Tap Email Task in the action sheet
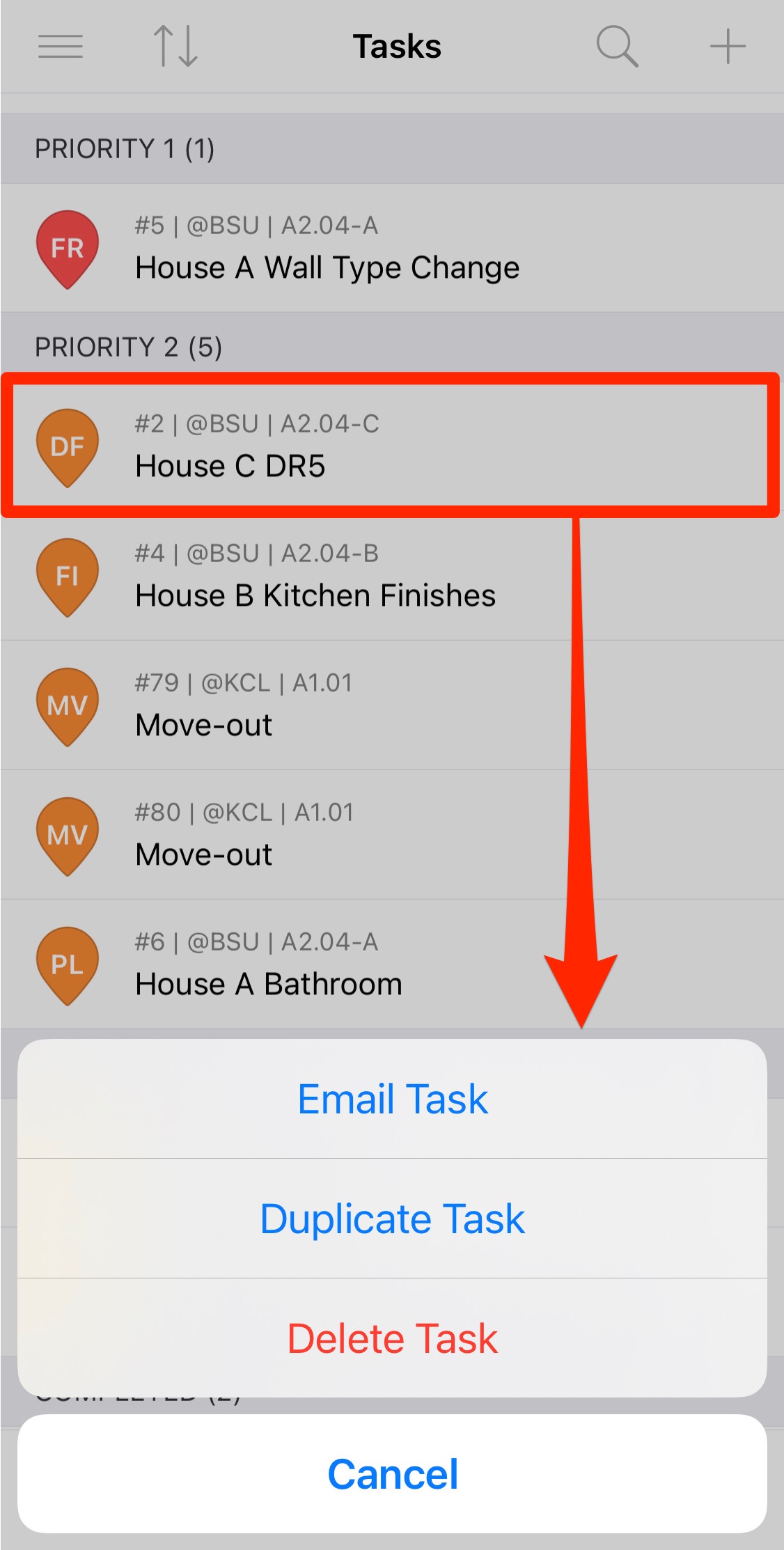The image size is (784, 1550). point(392,1099)
